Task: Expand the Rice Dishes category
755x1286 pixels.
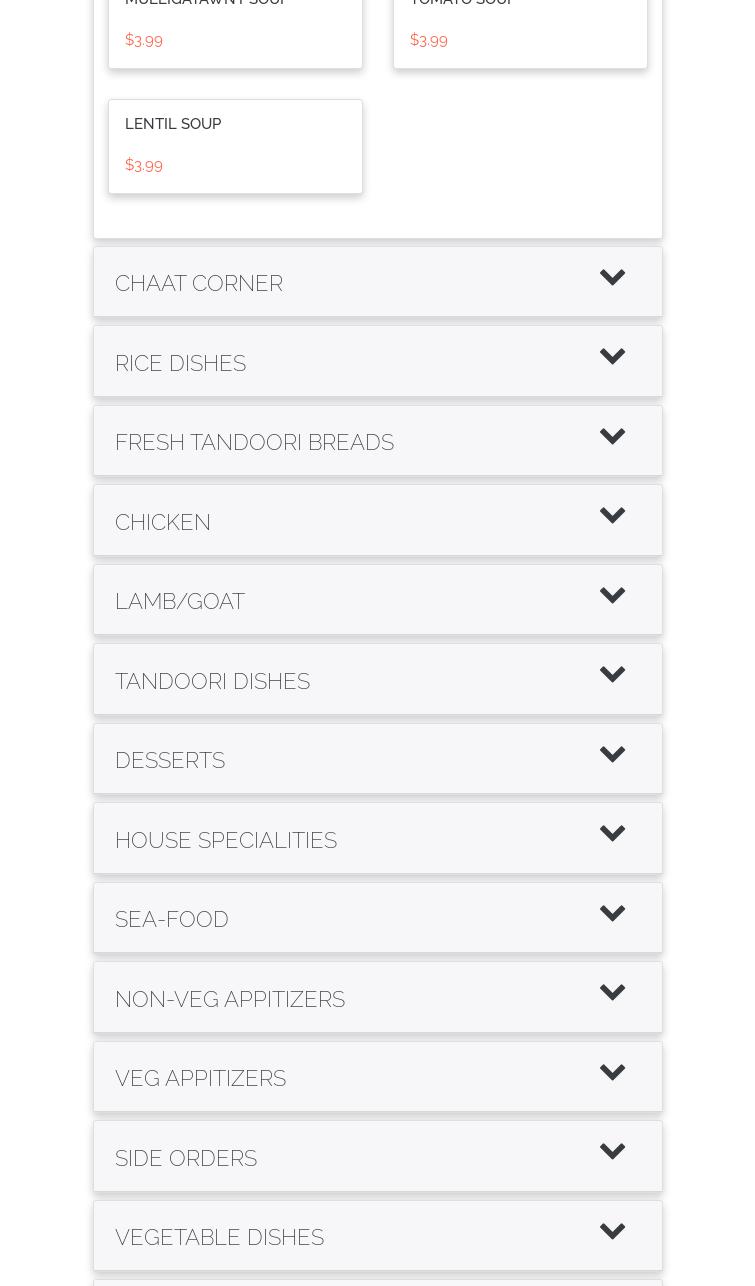Action: click(x=377, y=362)
